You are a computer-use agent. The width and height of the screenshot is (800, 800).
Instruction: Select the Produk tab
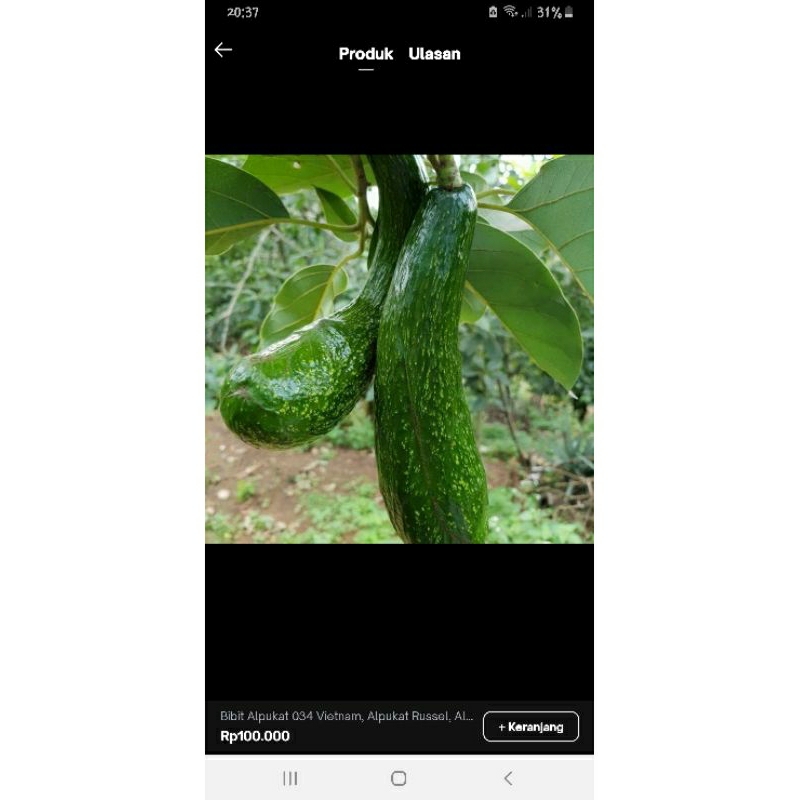tap(366, 54)
